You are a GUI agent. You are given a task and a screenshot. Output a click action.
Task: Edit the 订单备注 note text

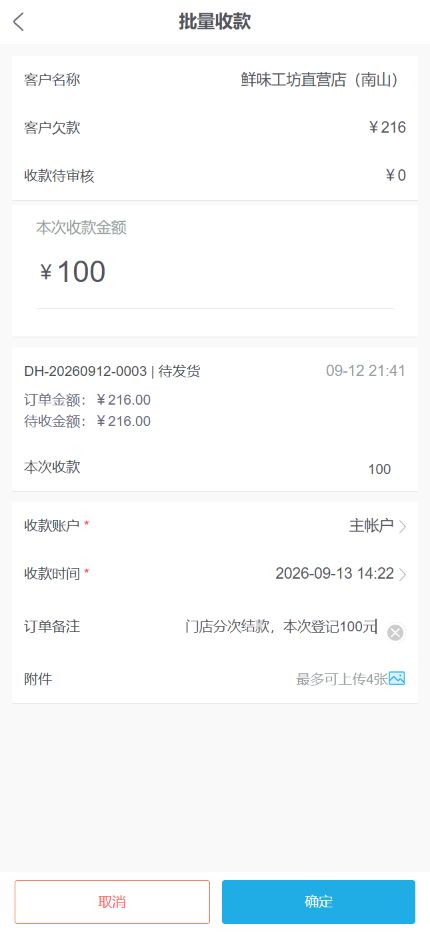point(281,626)
